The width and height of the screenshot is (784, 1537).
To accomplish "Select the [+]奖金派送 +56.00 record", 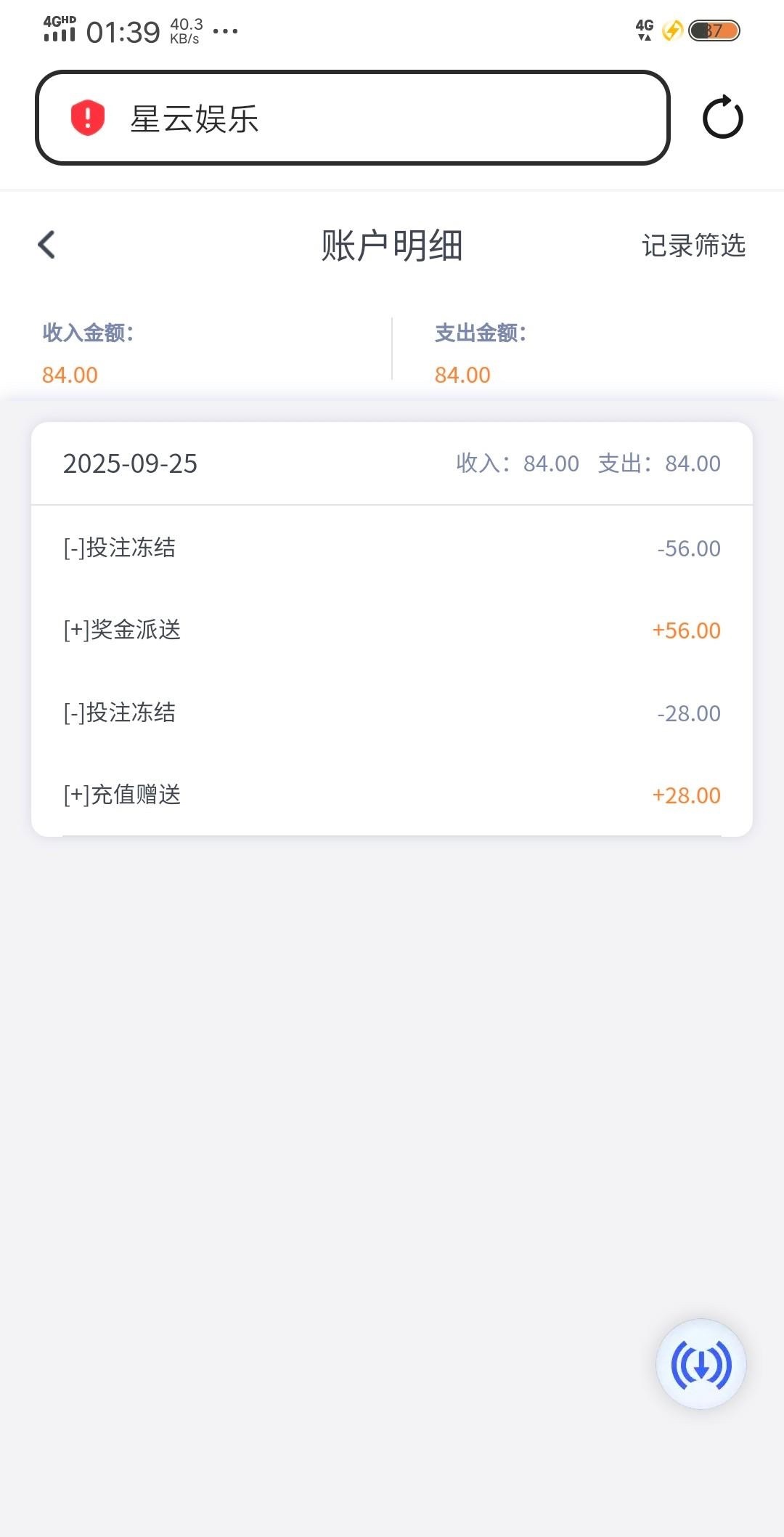I will [x=121, y=630].
